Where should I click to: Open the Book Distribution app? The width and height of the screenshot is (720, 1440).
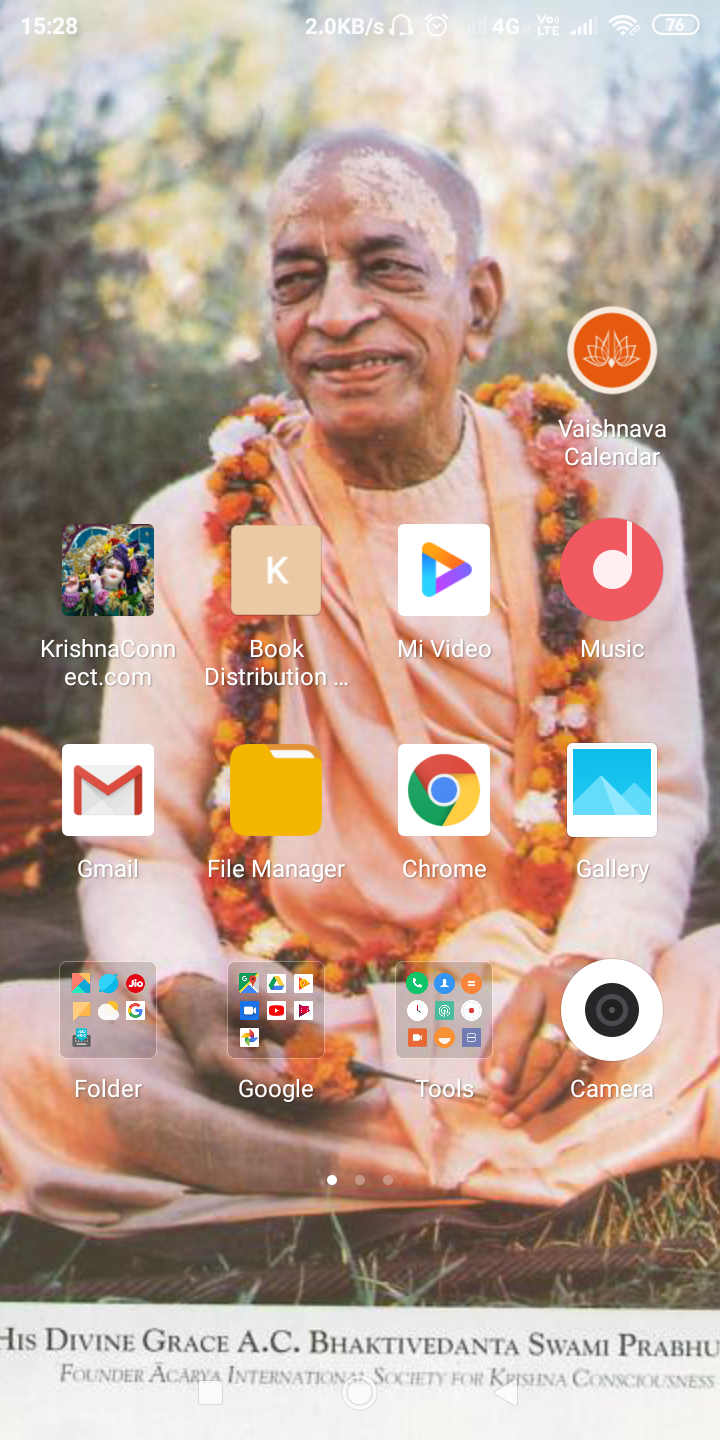pos(276,570)
